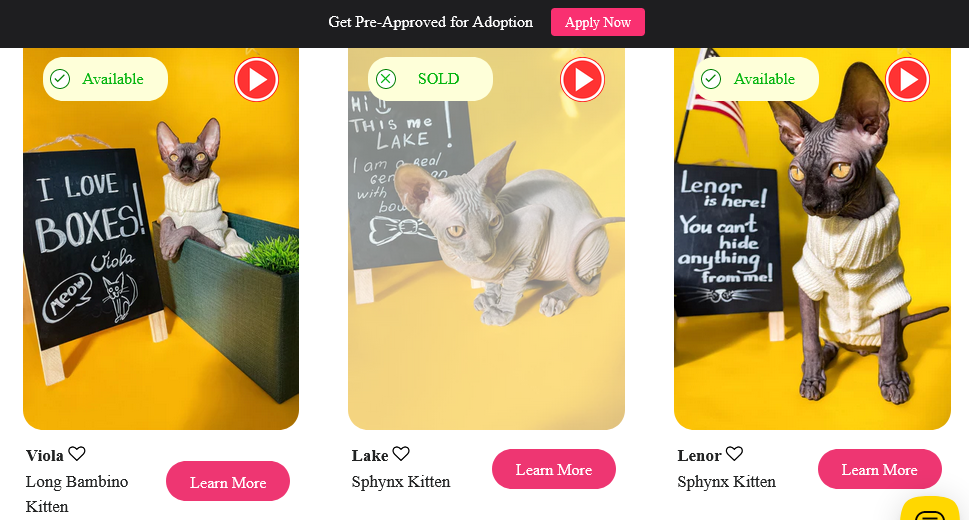Screen dimensions: 969x520
Task: Tap Apply Now for pre-approval
Action: [597, 22]
